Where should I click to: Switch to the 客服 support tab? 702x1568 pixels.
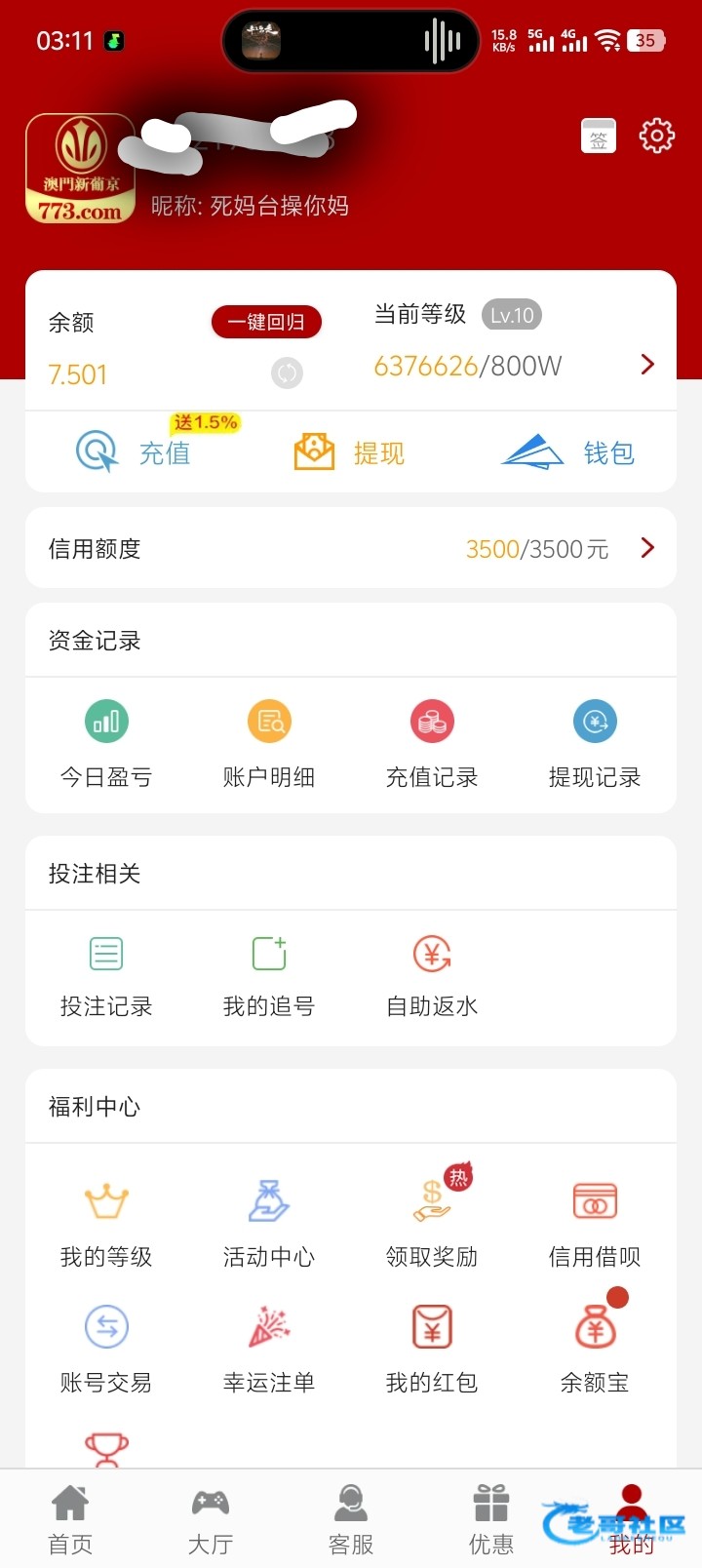pyautogui.click(x=351, y=1519)
